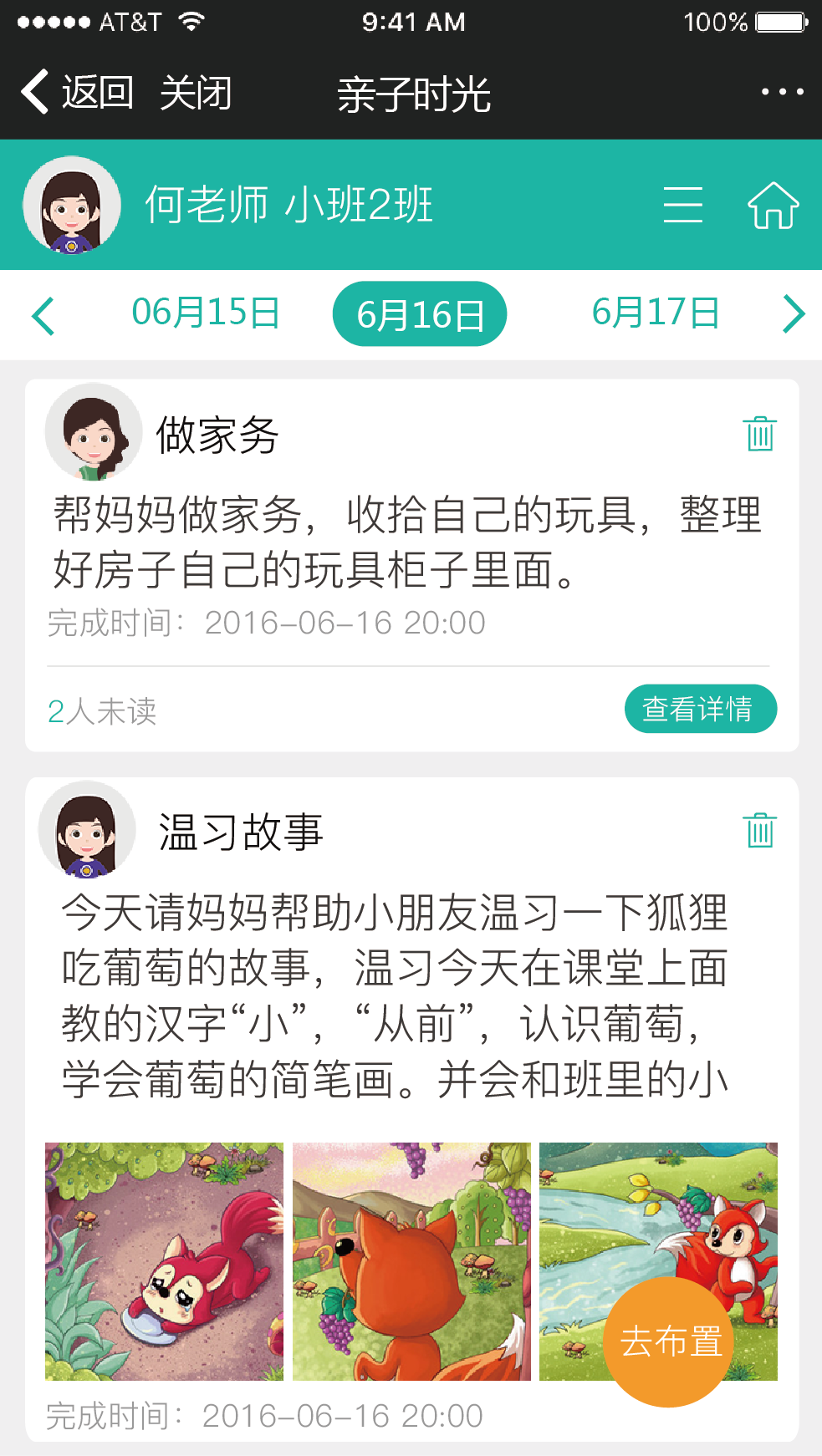Go to the home icon
Viewport: 822px width, 1456px height.
coord(773,205)
